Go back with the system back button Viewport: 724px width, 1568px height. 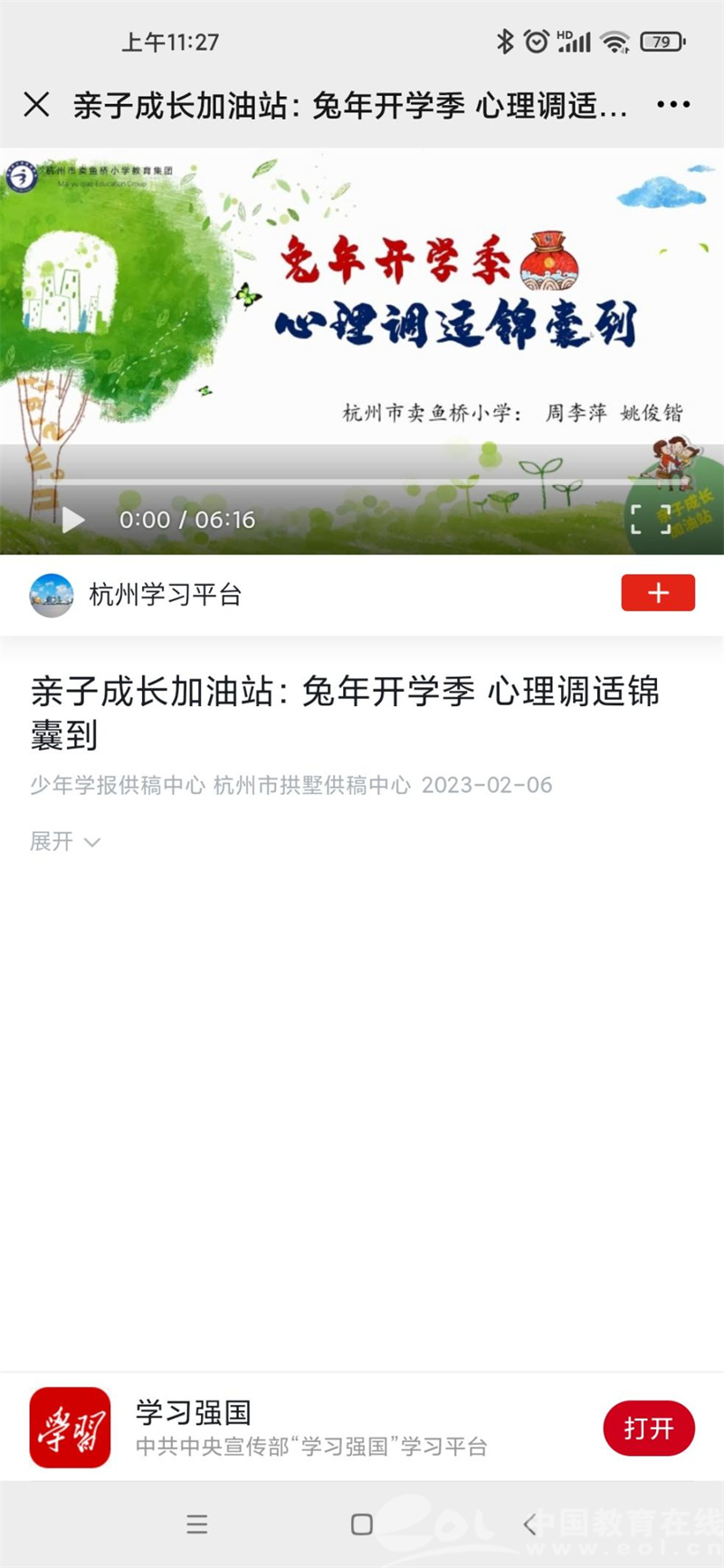tap(529, 1524)
